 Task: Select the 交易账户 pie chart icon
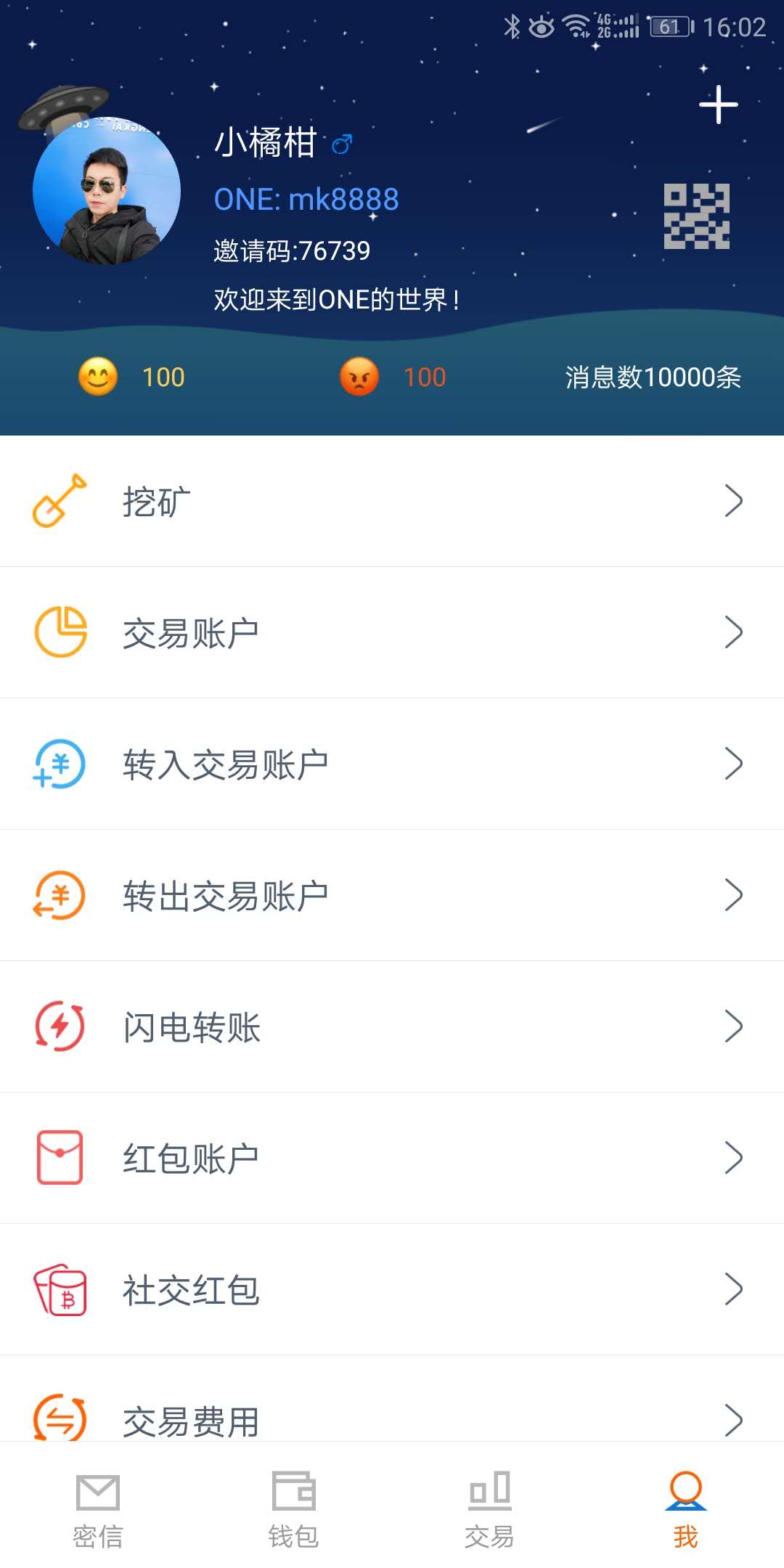point(62,632)
